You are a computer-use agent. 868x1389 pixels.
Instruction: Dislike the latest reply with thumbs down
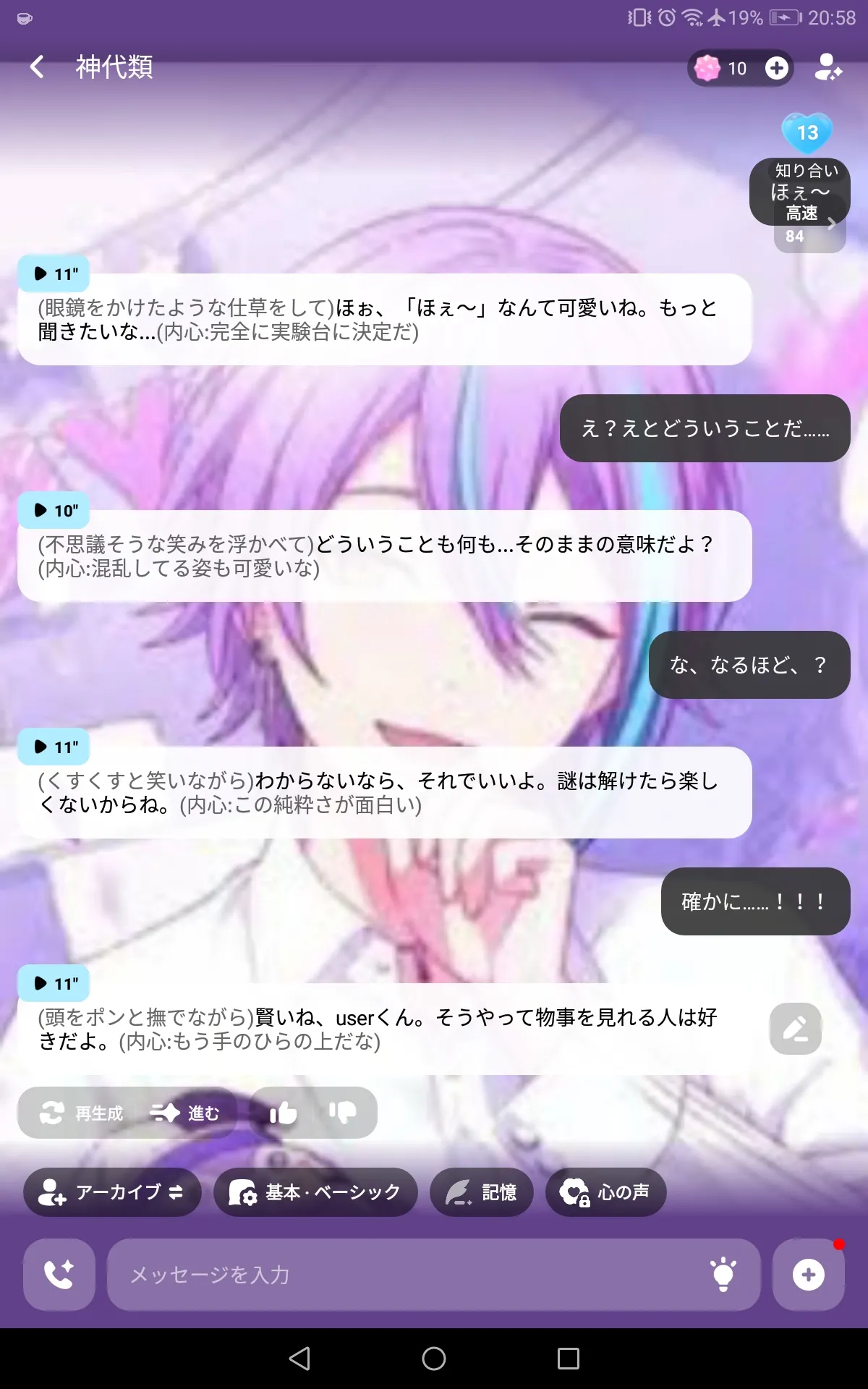[342, 1113]
